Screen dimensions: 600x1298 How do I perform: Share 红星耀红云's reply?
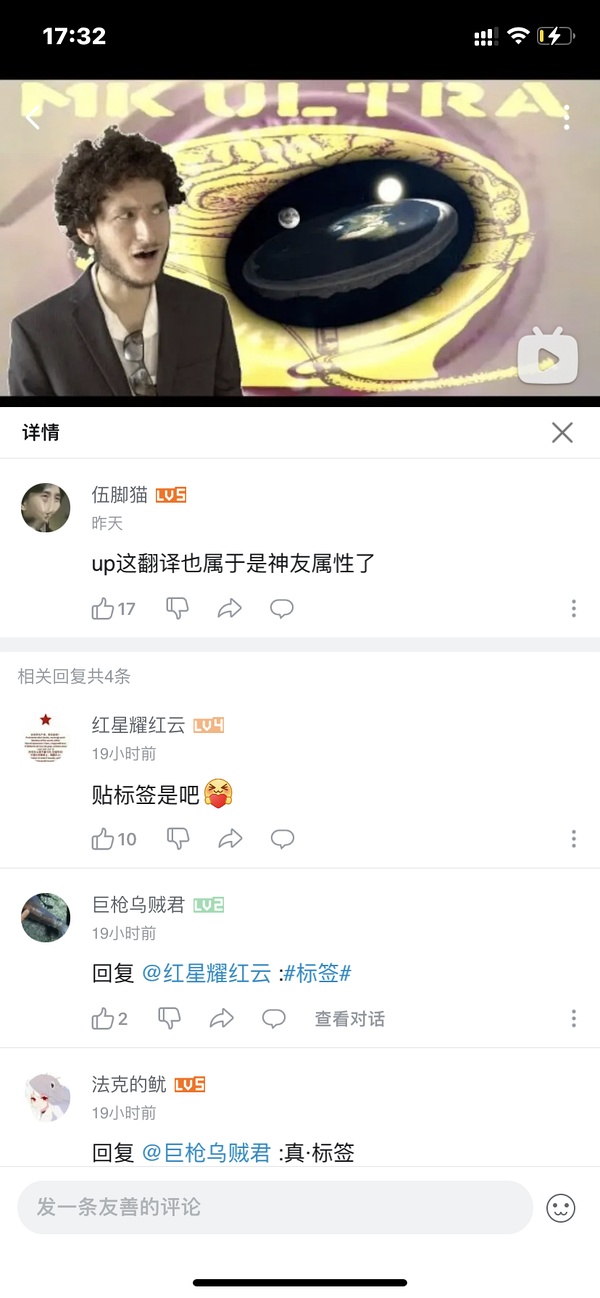pyautogui.click(x=230, y=839)
